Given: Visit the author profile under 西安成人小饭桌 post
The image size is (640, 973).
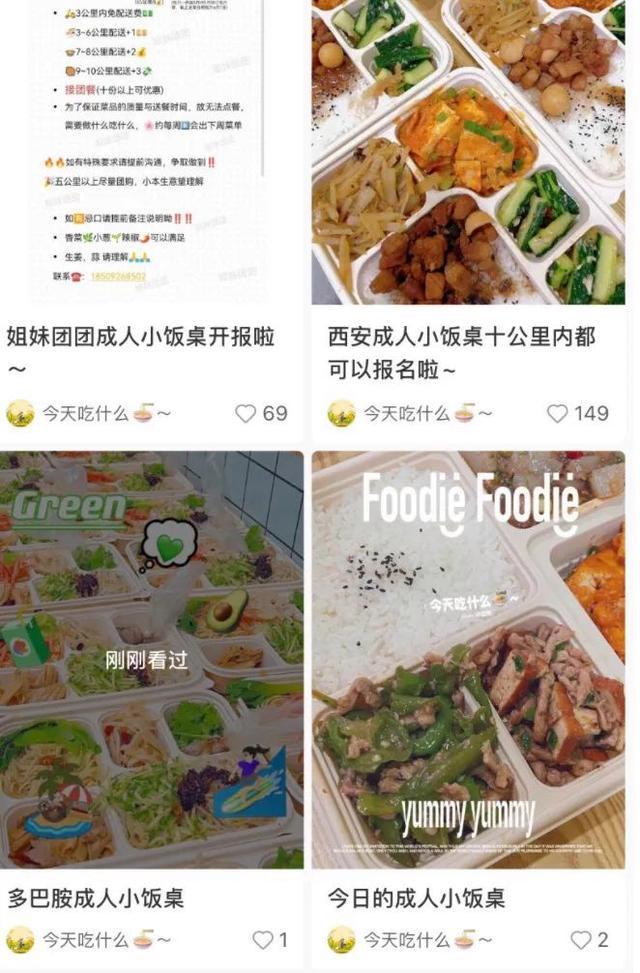Looking at the screenshot, I should pos(406,413).
